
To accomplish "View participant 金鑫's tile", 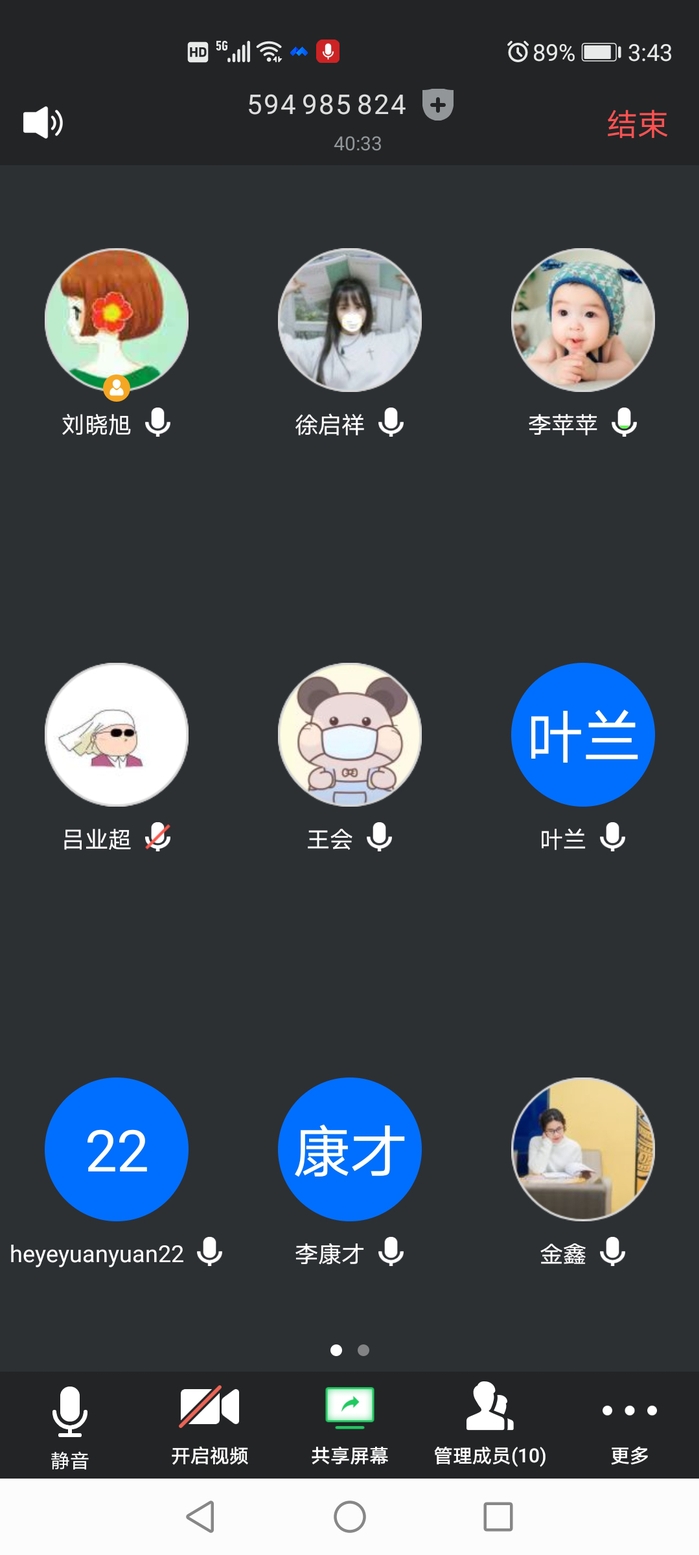I will click(x=583, y=1150).
